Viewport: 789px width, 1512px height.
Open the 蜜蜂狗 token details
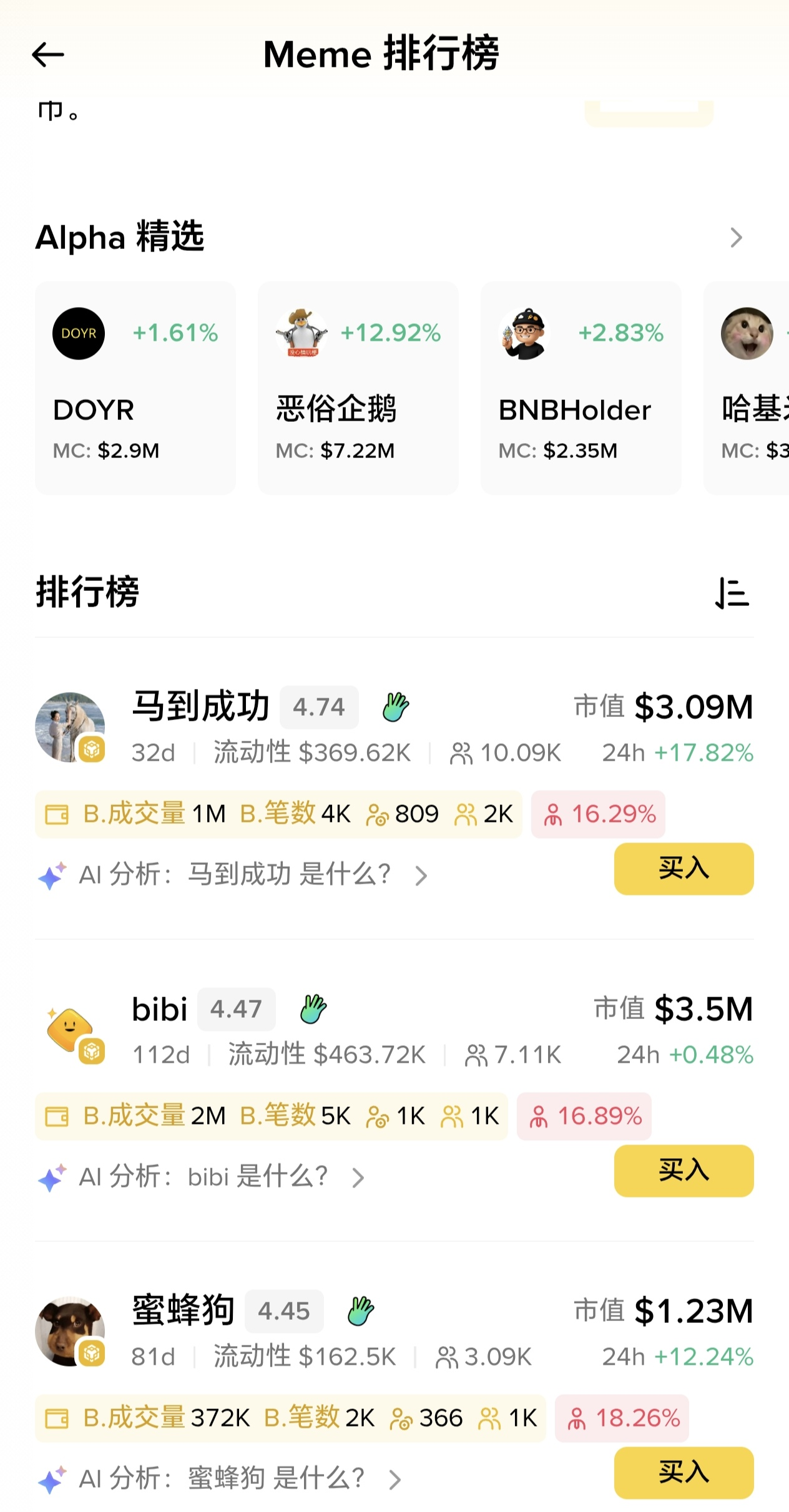[183, 1310]
